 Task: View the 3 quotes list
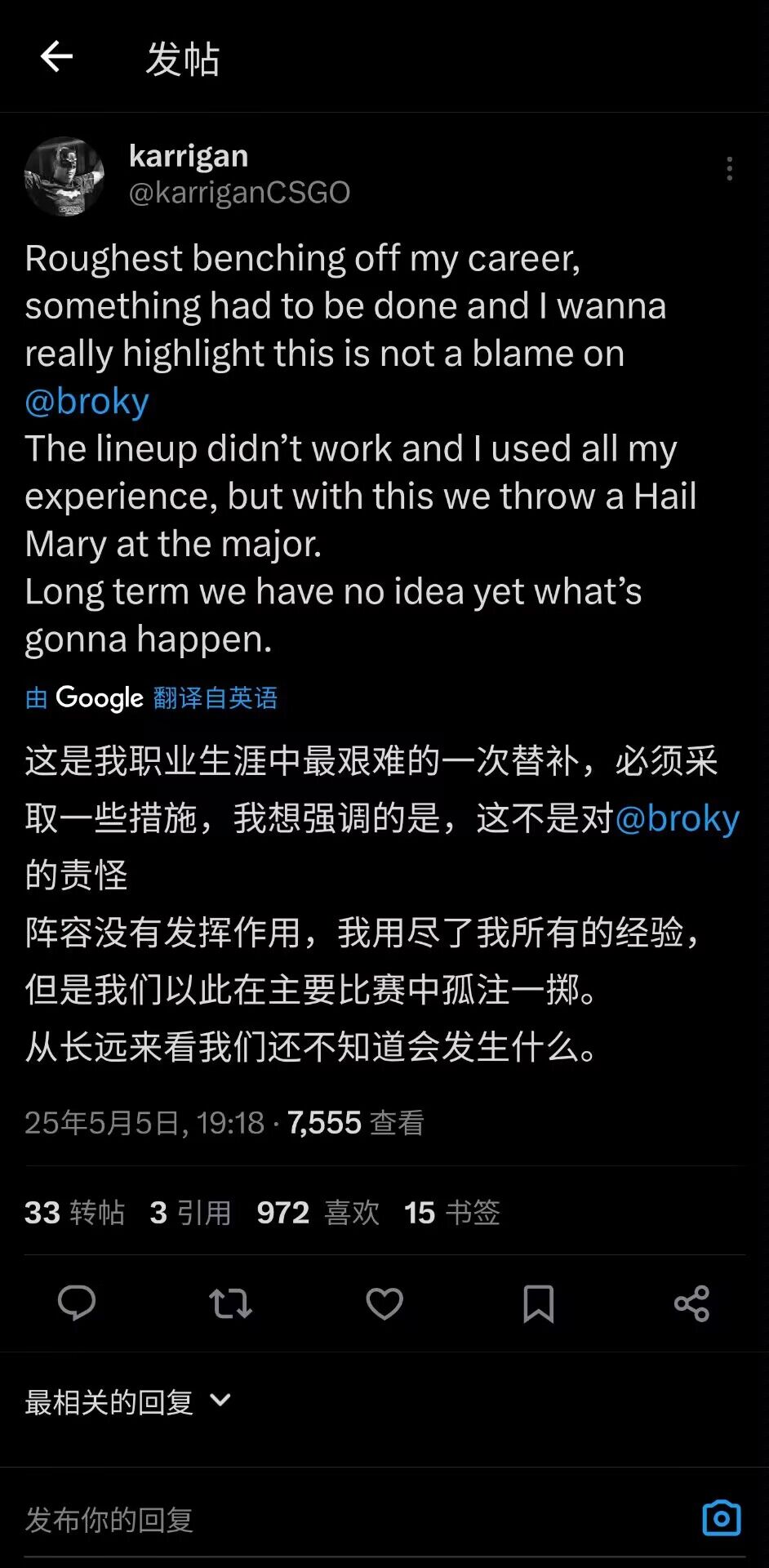tap(190, 1213)
